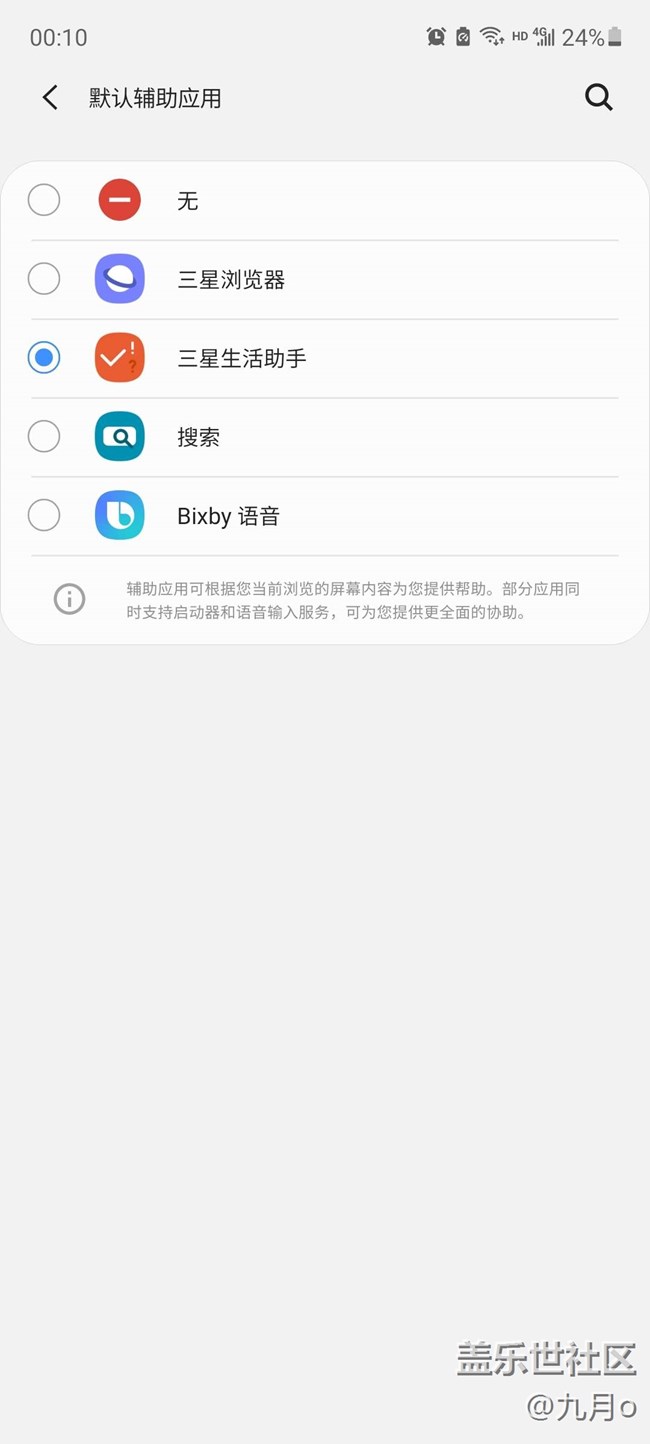Go back from 默认辅助应用 screen
Image resolution: width=650 pixels, height=1444 pixels.
[x=50, y=97]
